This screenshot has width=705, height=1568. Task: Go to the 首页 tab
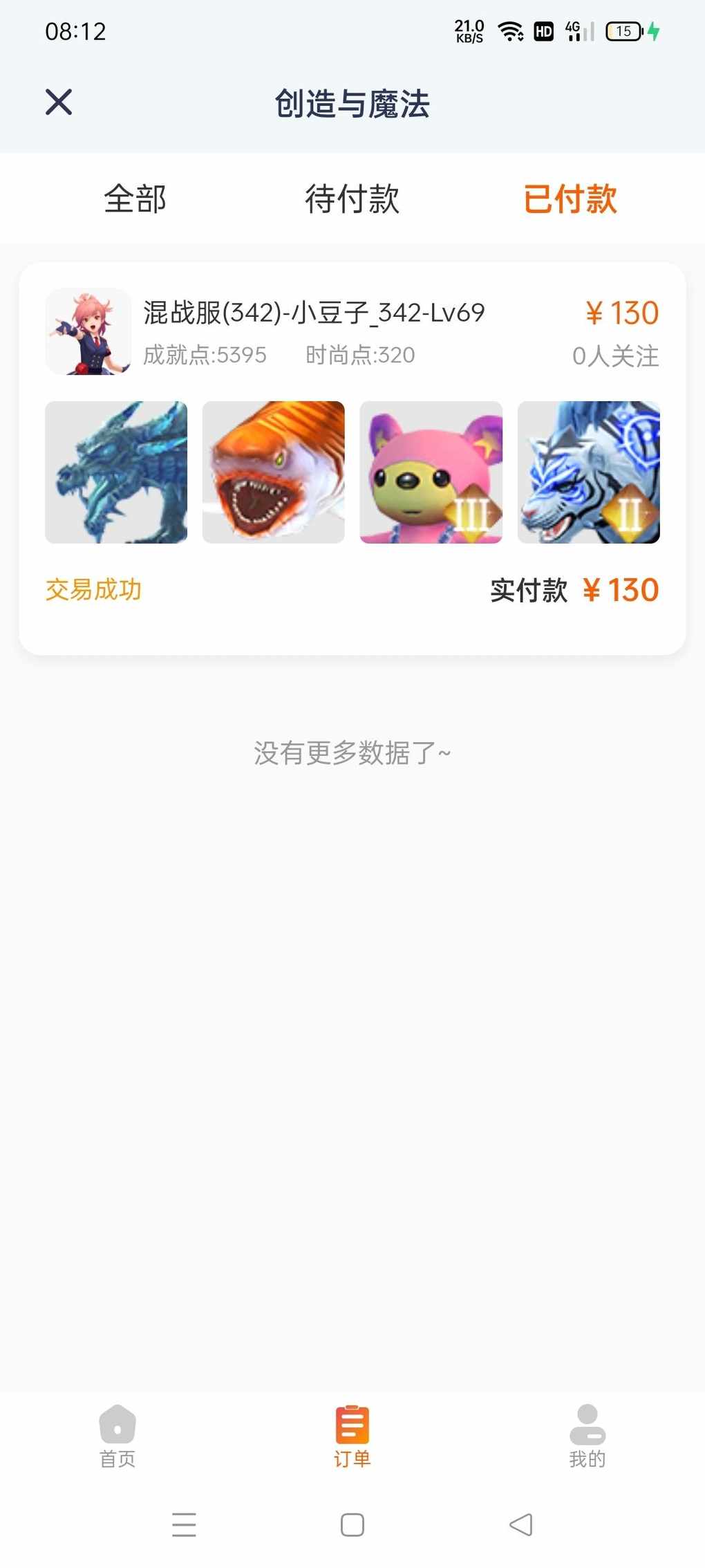(x=117, y=1436)
